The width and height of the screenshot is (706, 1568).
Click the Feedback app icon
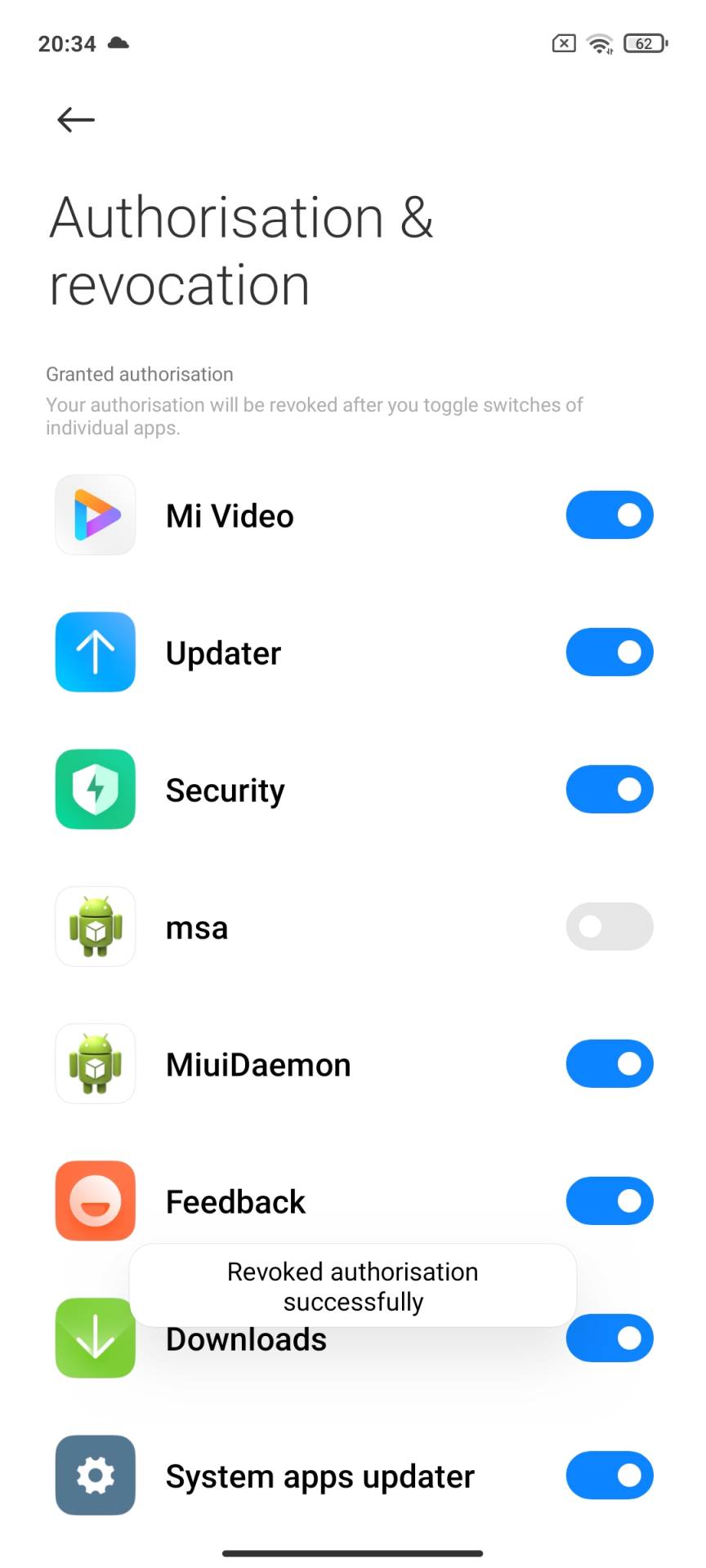95,1200
